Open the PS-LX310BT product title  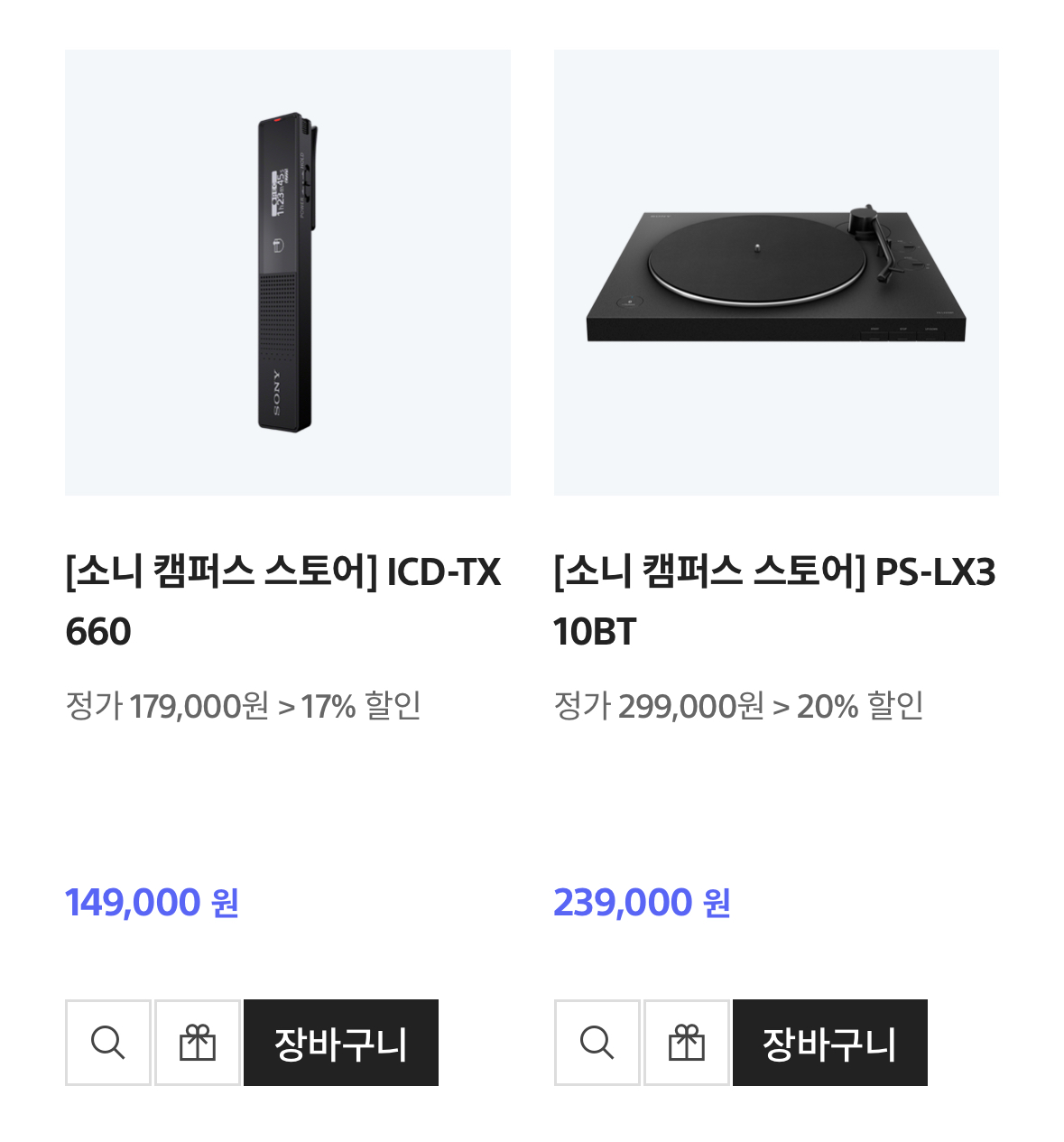[773, 601]
